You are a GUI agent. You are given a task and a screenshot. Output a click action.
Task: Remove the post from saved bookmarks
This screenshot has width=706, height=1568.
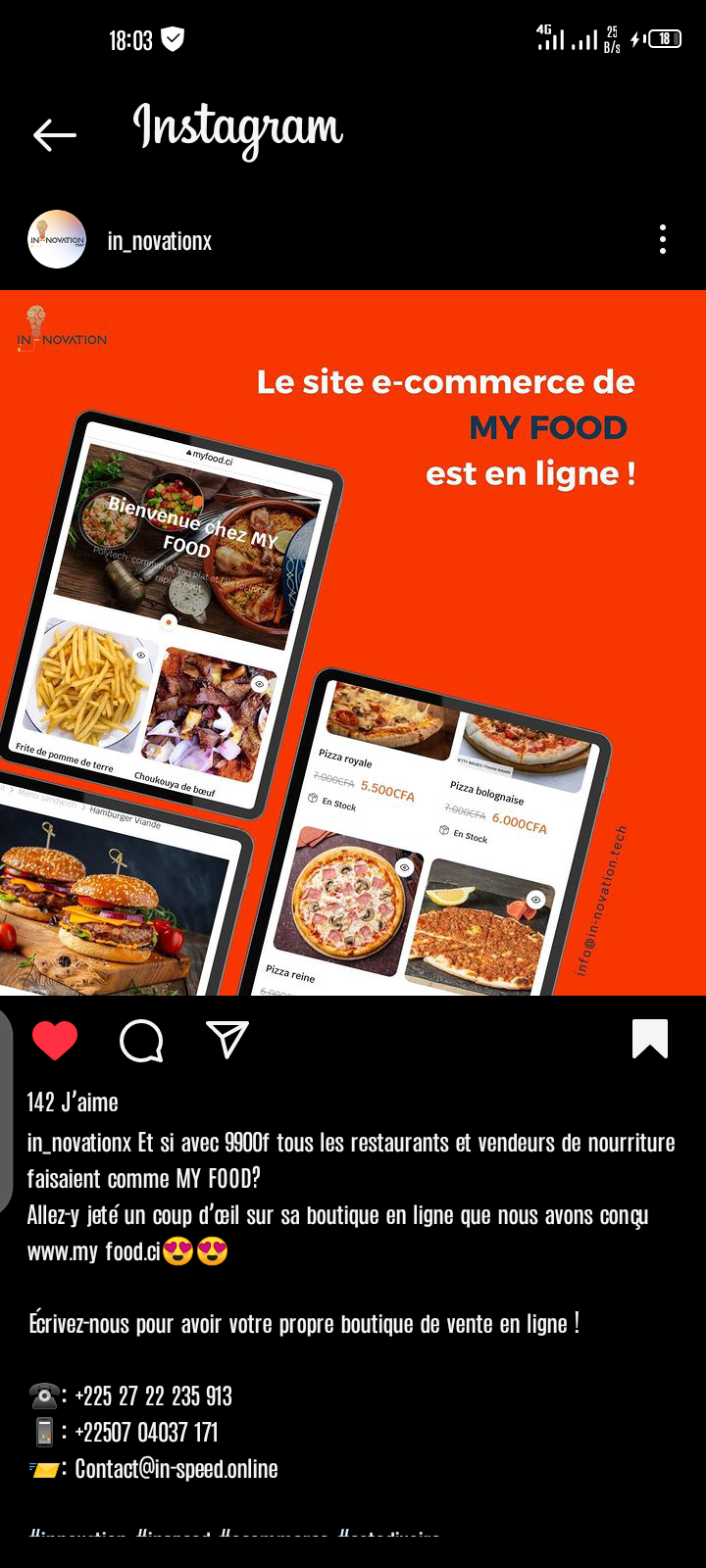[x=649, y=1039]
